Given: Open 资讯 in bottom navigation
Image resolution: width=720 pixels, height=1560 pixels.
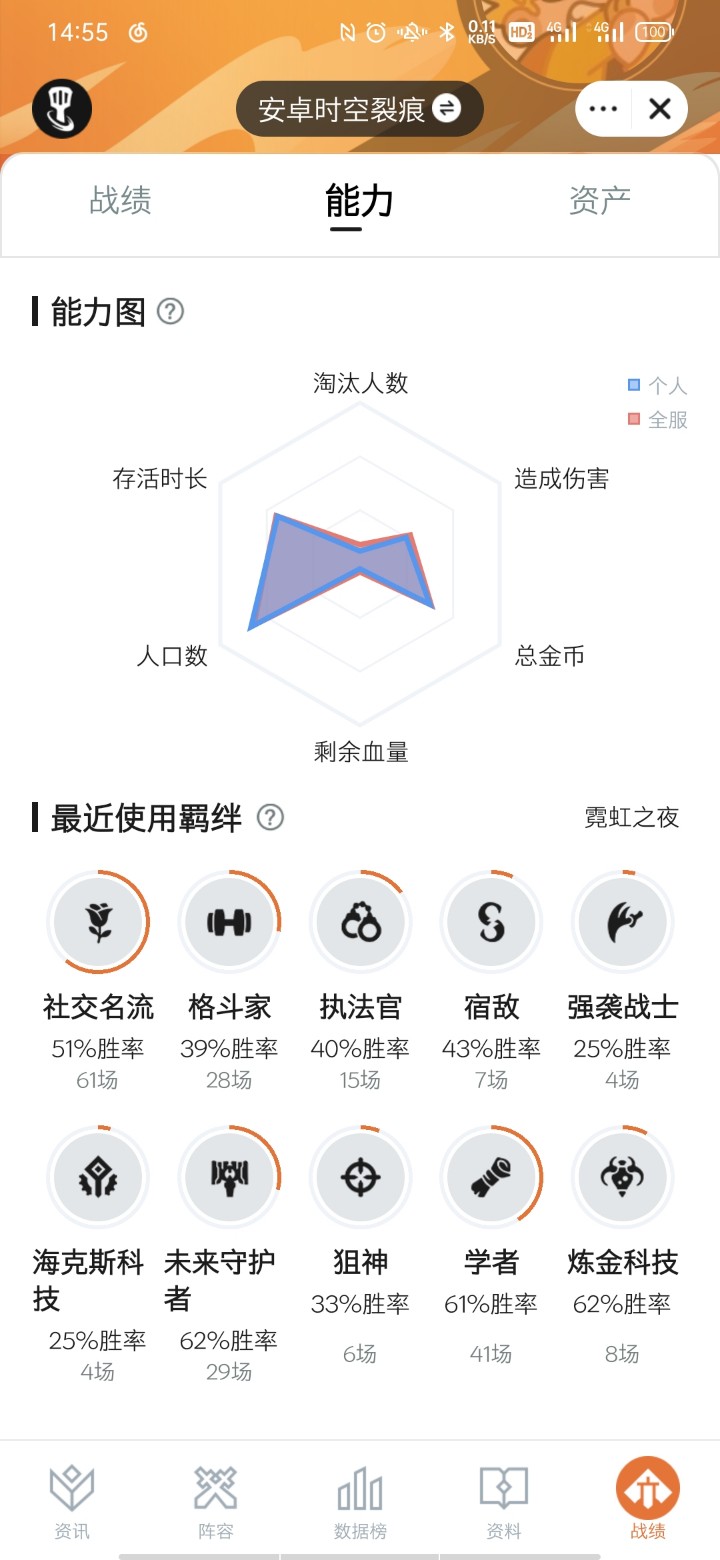Looking at the screenshot, I should 72,1500.
